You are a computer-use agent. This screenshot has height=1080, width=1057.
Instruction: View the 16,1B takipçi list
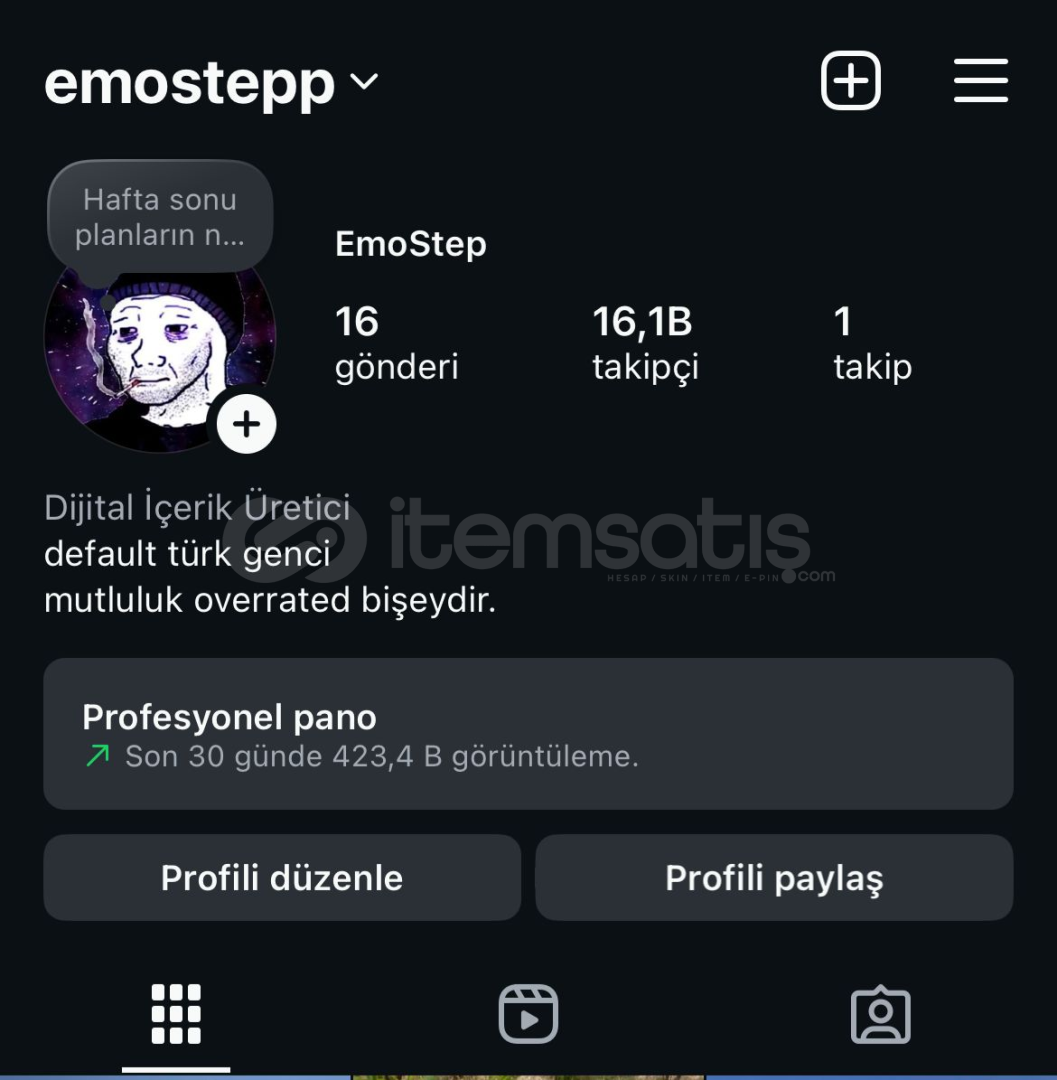tap(644, 343)
